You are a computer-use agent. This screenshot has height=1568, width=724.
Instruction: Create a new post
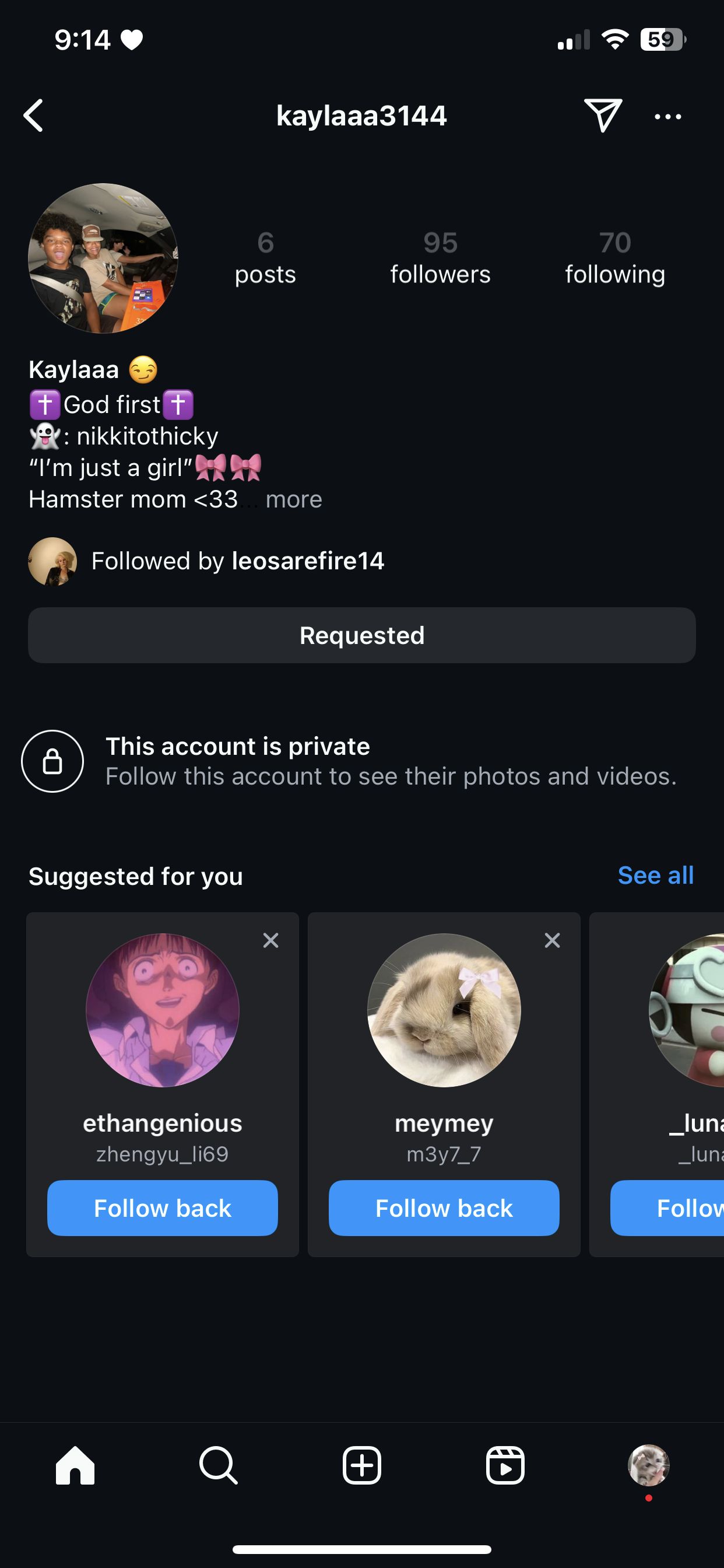coord(361,1465)
